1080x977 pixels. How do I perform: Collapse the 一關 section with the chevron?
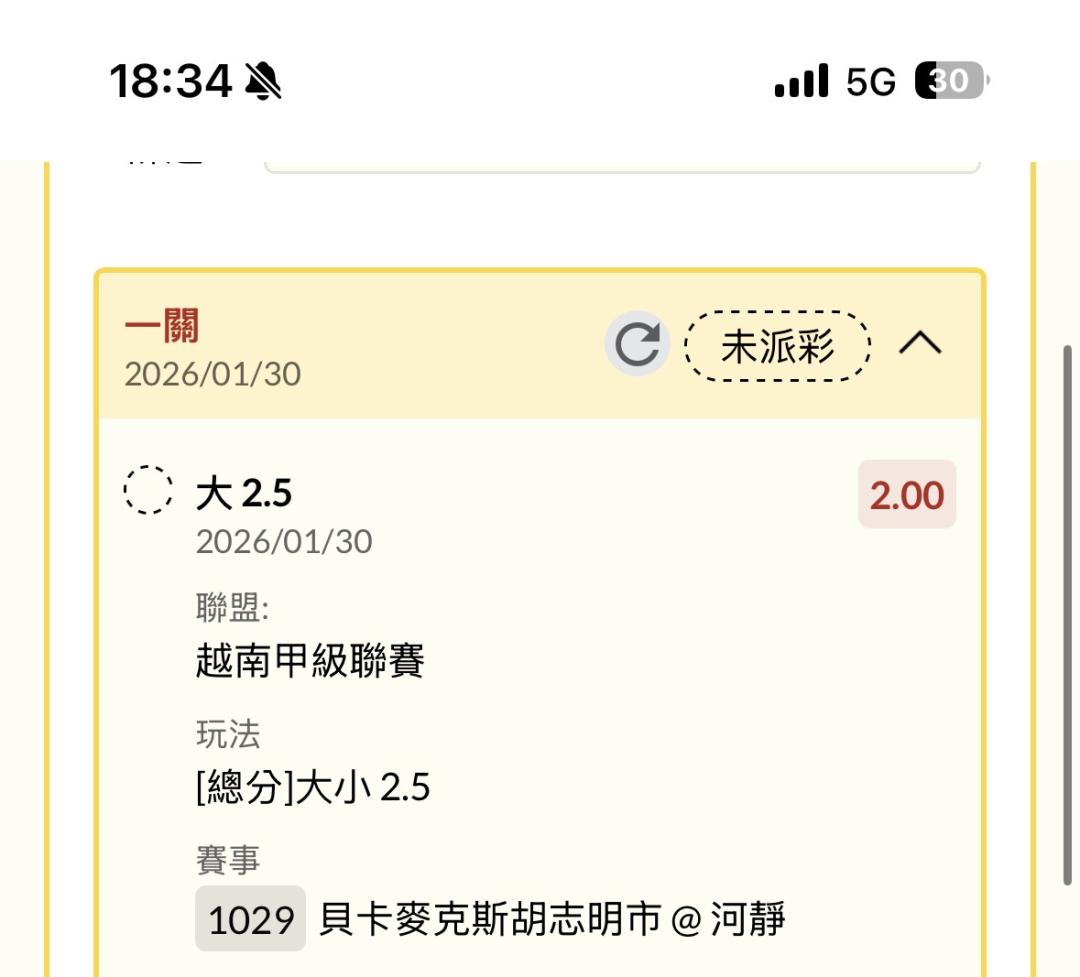[x=920, y=344]
